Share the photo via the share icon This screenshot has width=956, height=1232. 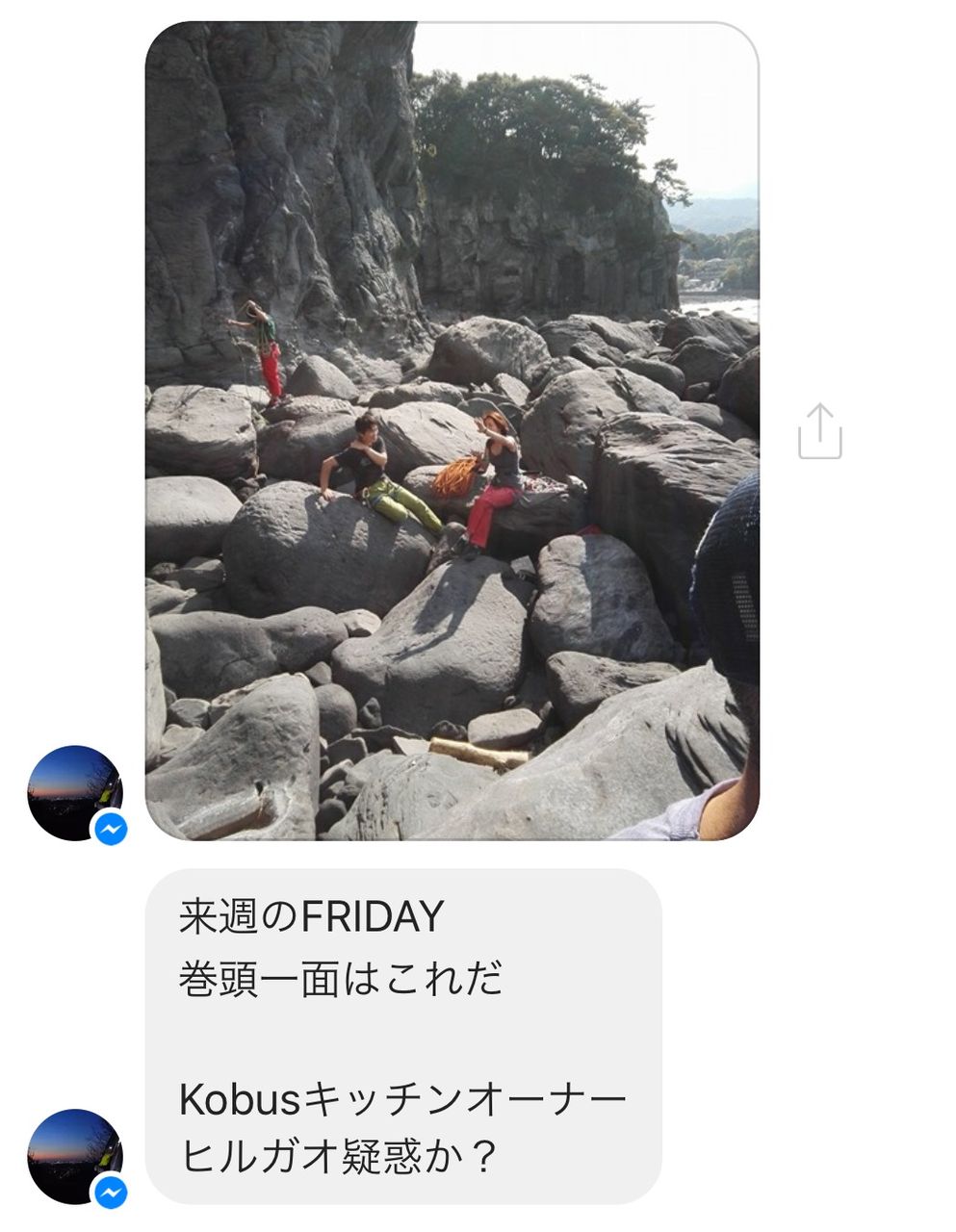coord(819,431)
